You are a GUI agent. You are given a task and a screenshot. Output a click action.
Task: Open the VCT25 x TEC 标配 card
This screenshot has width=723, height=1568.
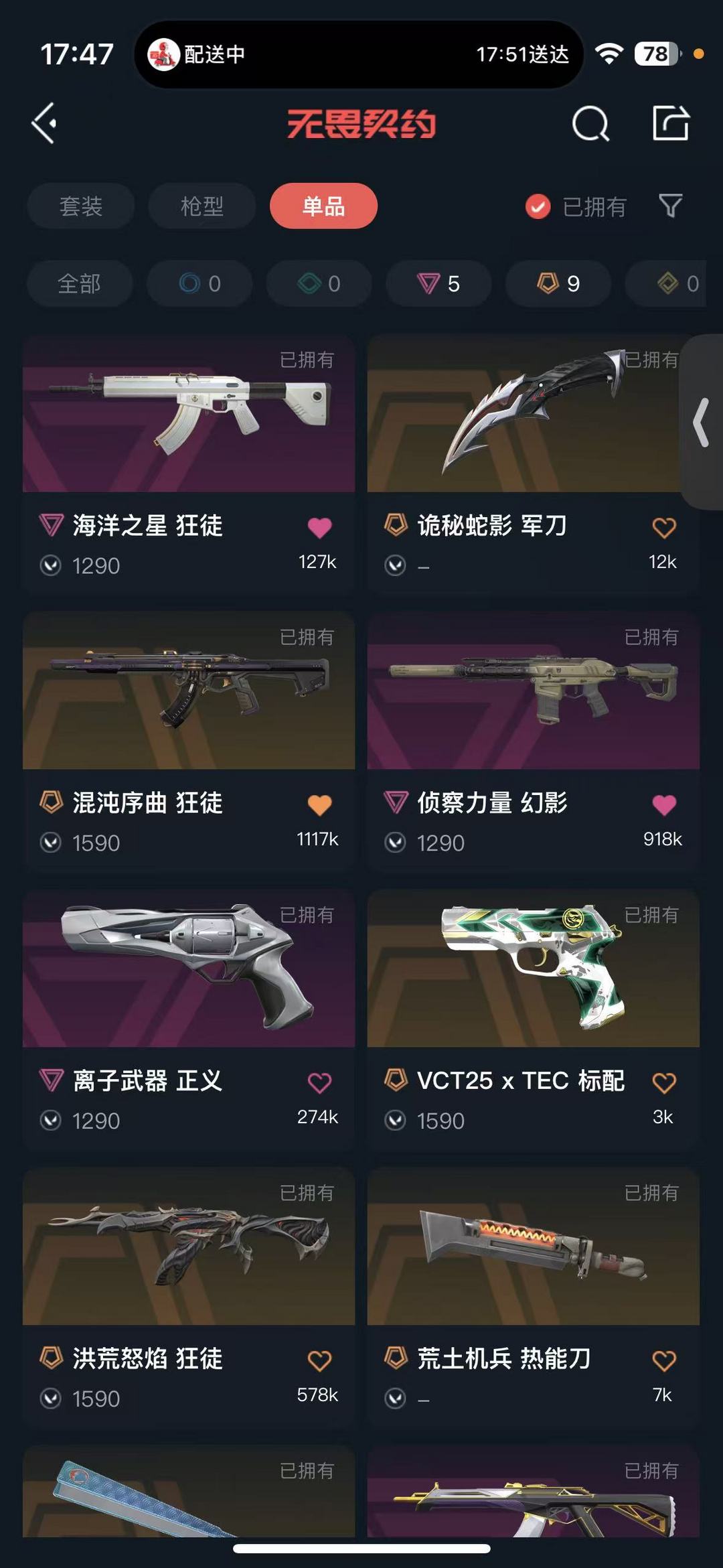pos(534,1018)
